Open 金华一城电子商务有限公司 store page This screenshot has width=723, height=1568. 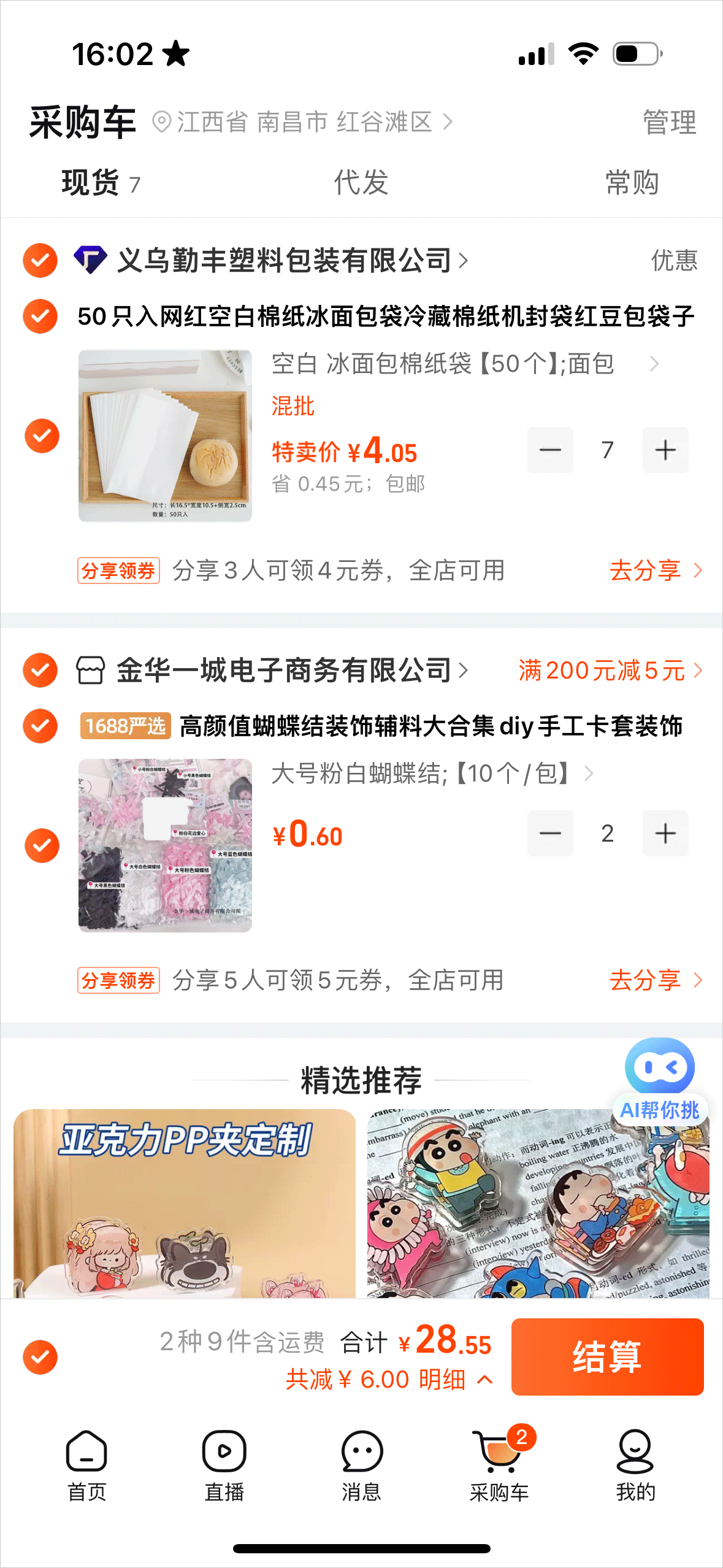(285, 670)
